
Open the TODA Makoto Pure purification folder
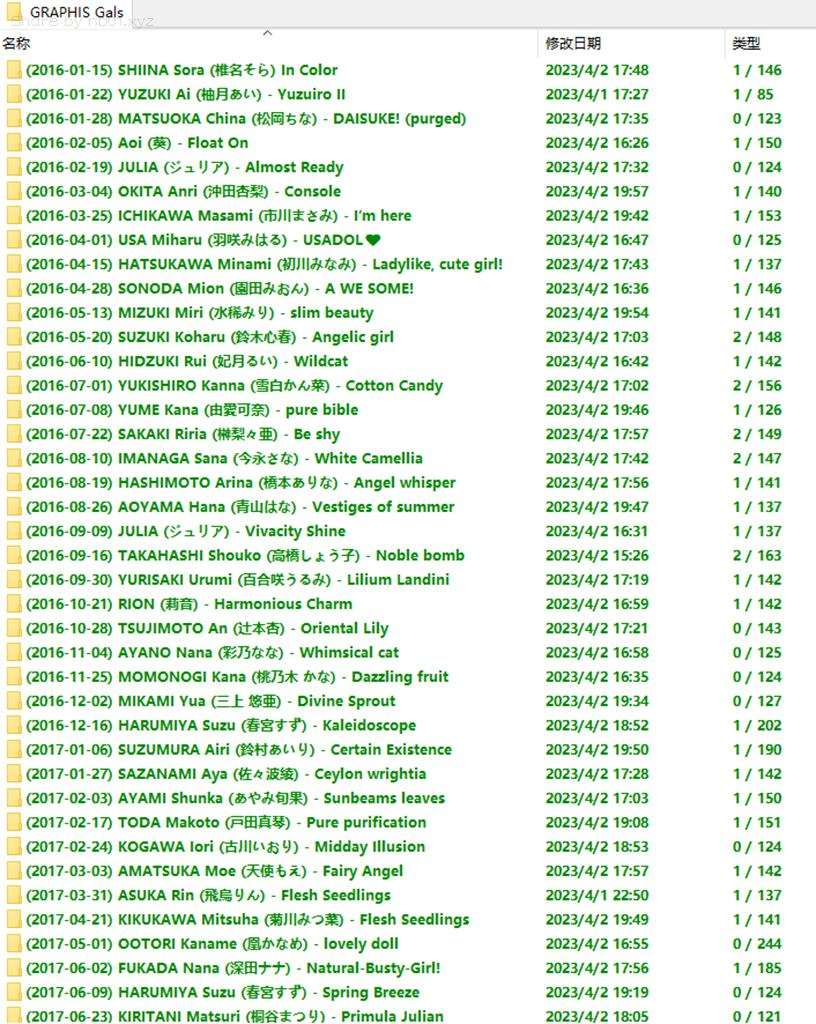(226, 822)
